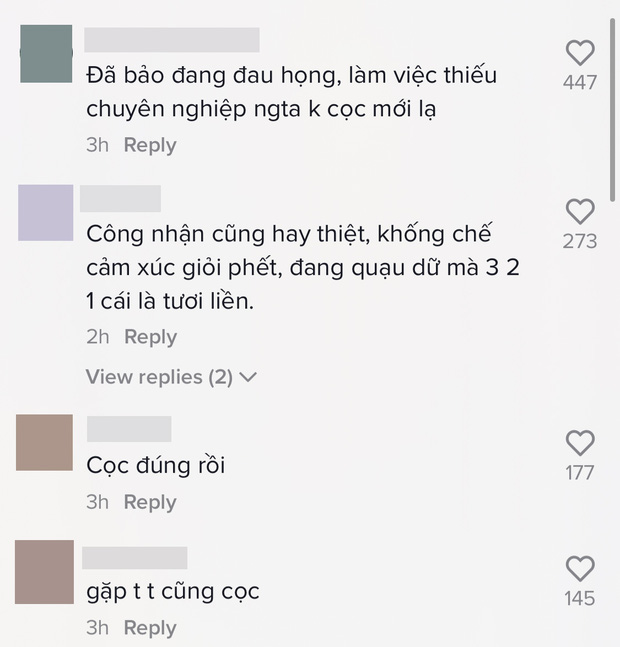Open the avatar next to "Cọc đúng rồi"

click(x=46, y=442)
